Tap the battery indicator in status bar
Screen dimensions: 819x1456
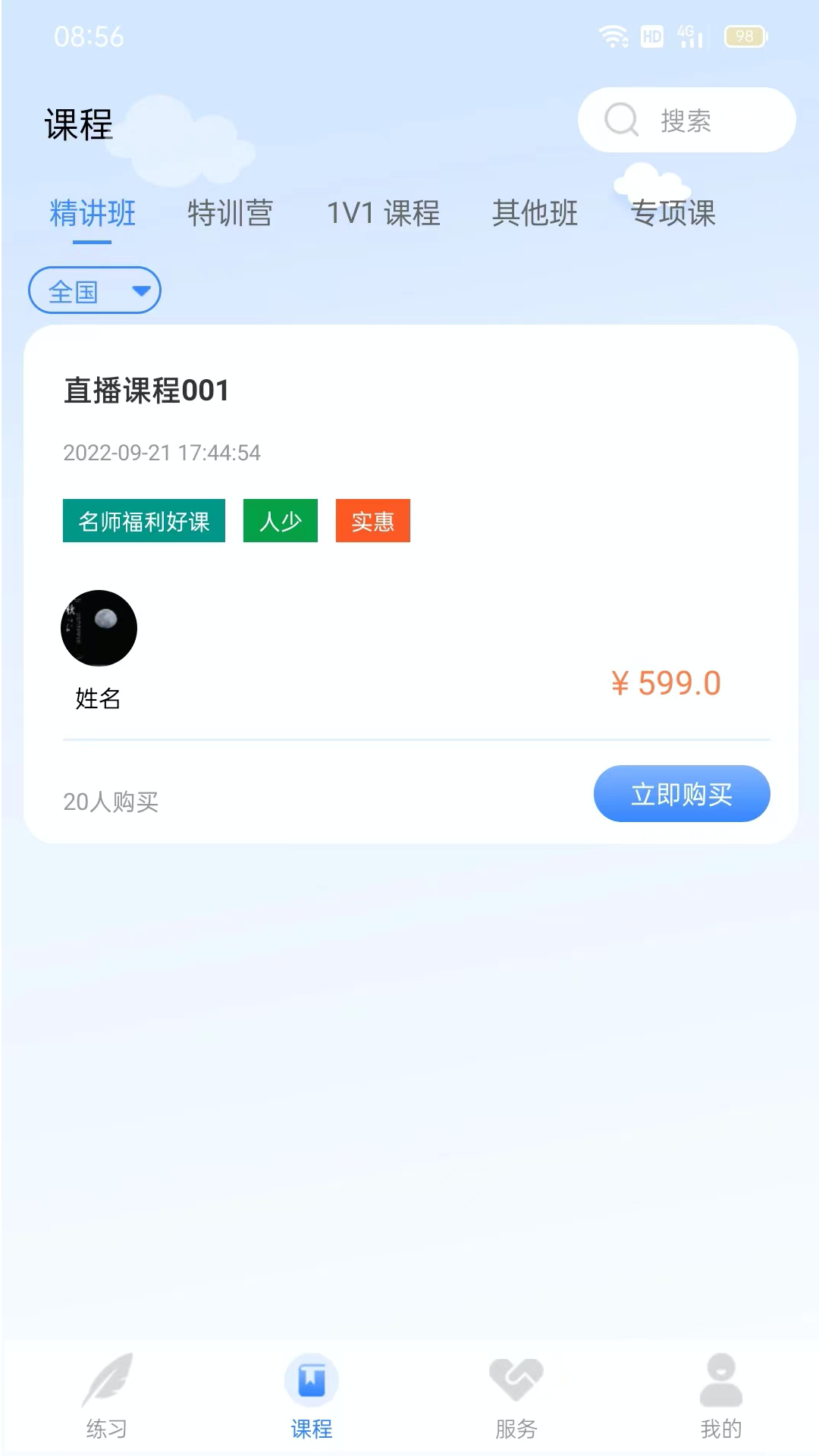pyautogui.click(x=744, y=36)
